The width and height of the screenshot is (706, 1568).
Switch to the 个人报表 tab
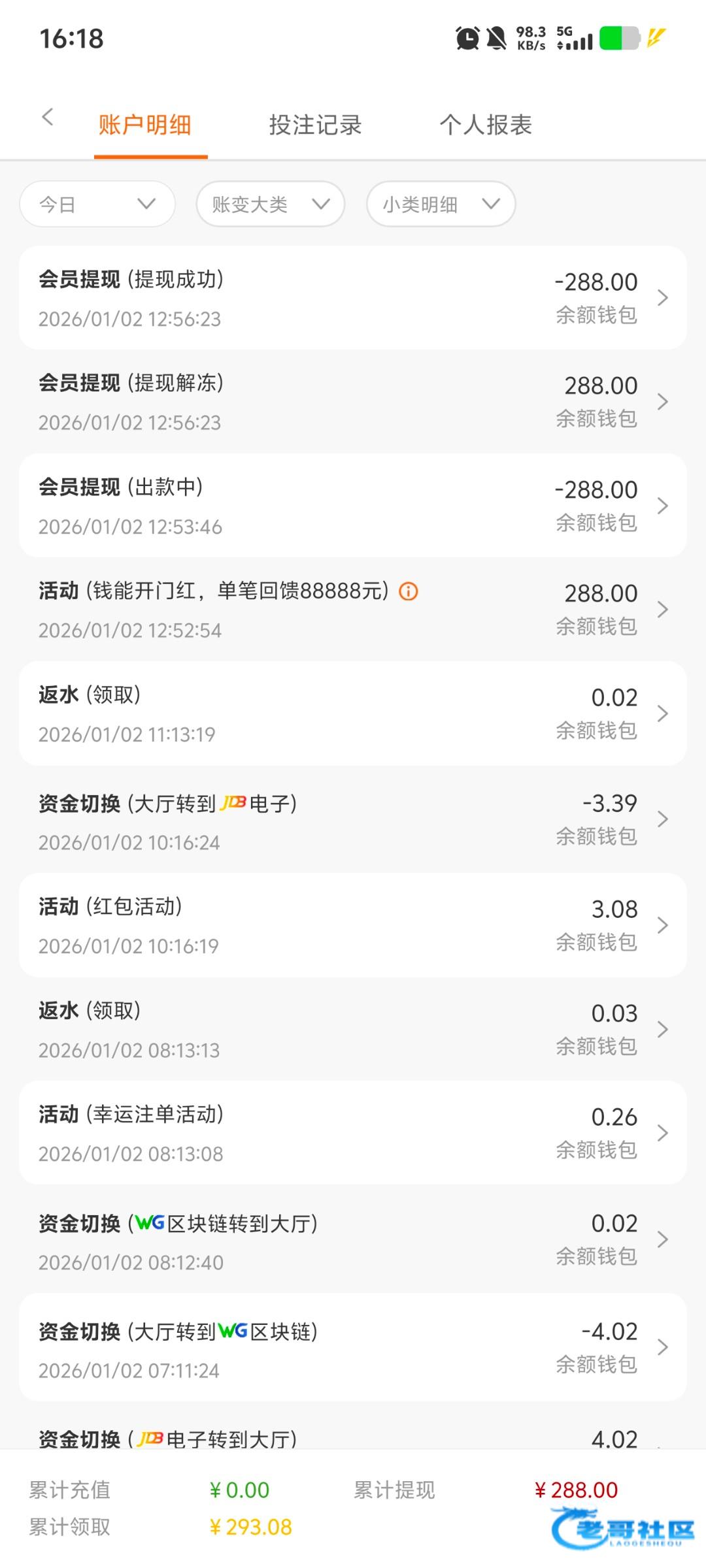point(486,124)
